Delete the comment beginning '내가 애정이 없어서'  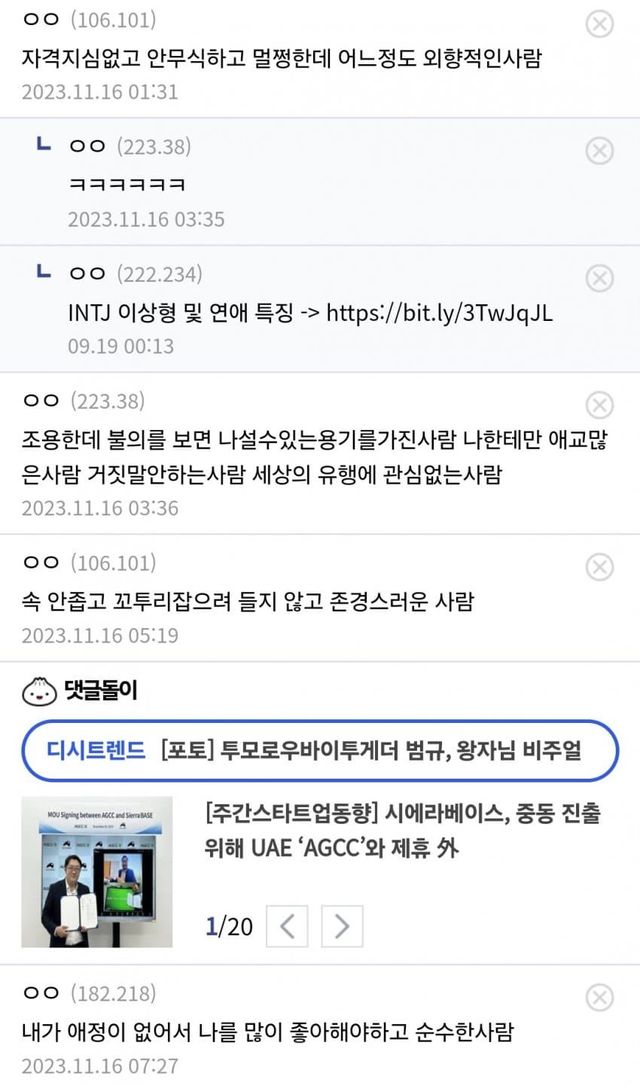(x=599, y=997)
